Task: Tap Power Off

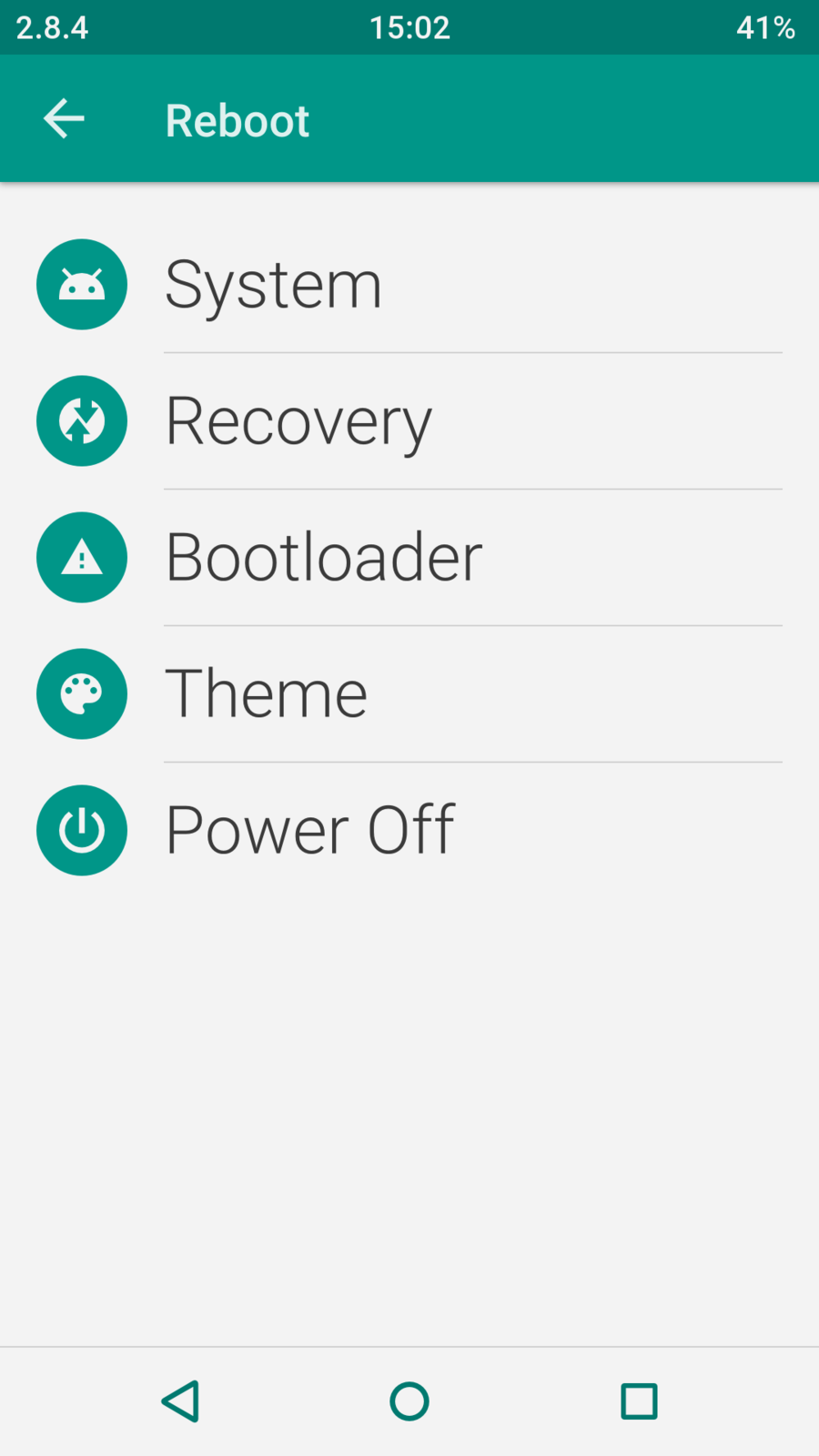Action: (x=309, y=830)
